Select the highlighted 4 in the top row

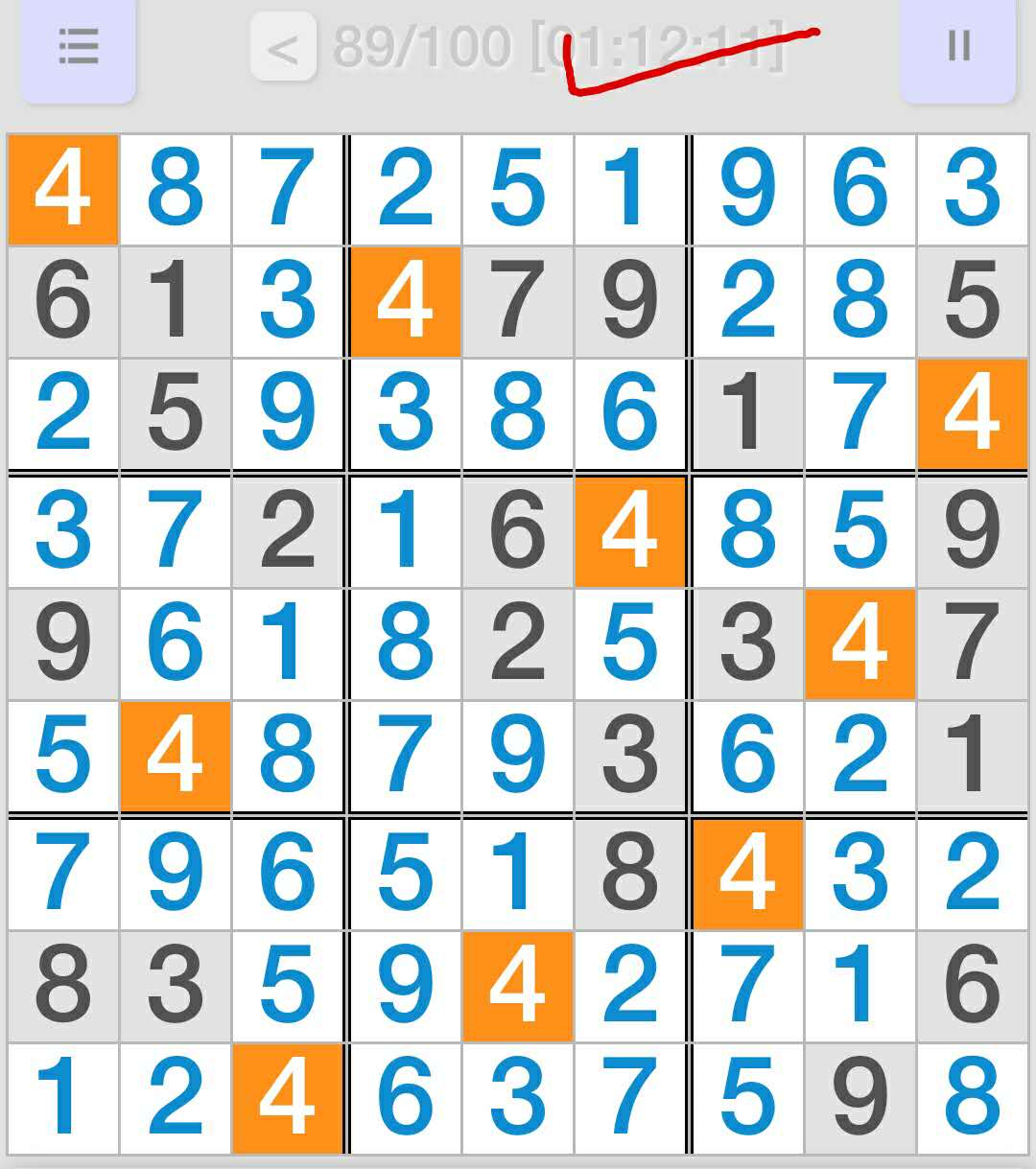click(63, 189)
